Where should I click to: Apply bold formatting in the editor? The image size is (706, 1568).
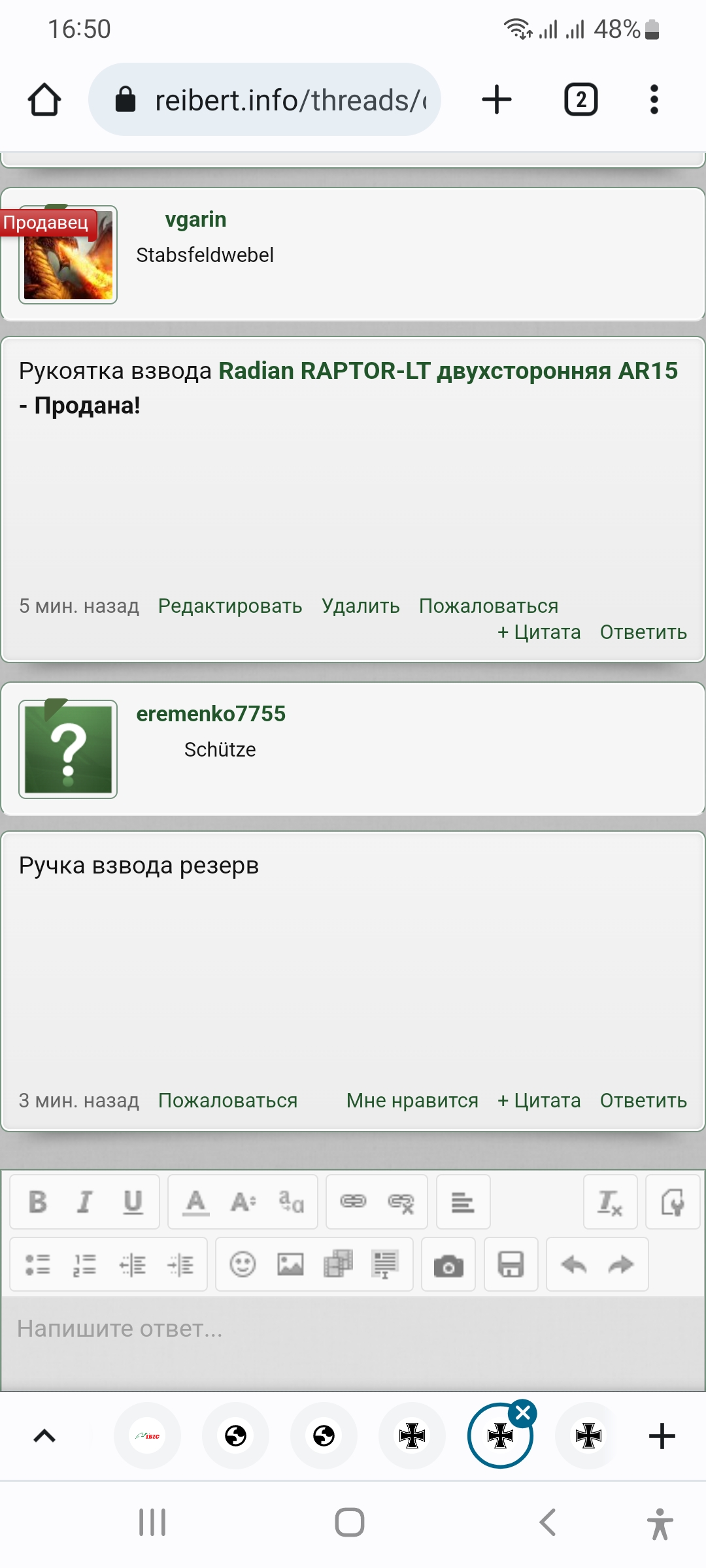click(x=38, y=1202)
